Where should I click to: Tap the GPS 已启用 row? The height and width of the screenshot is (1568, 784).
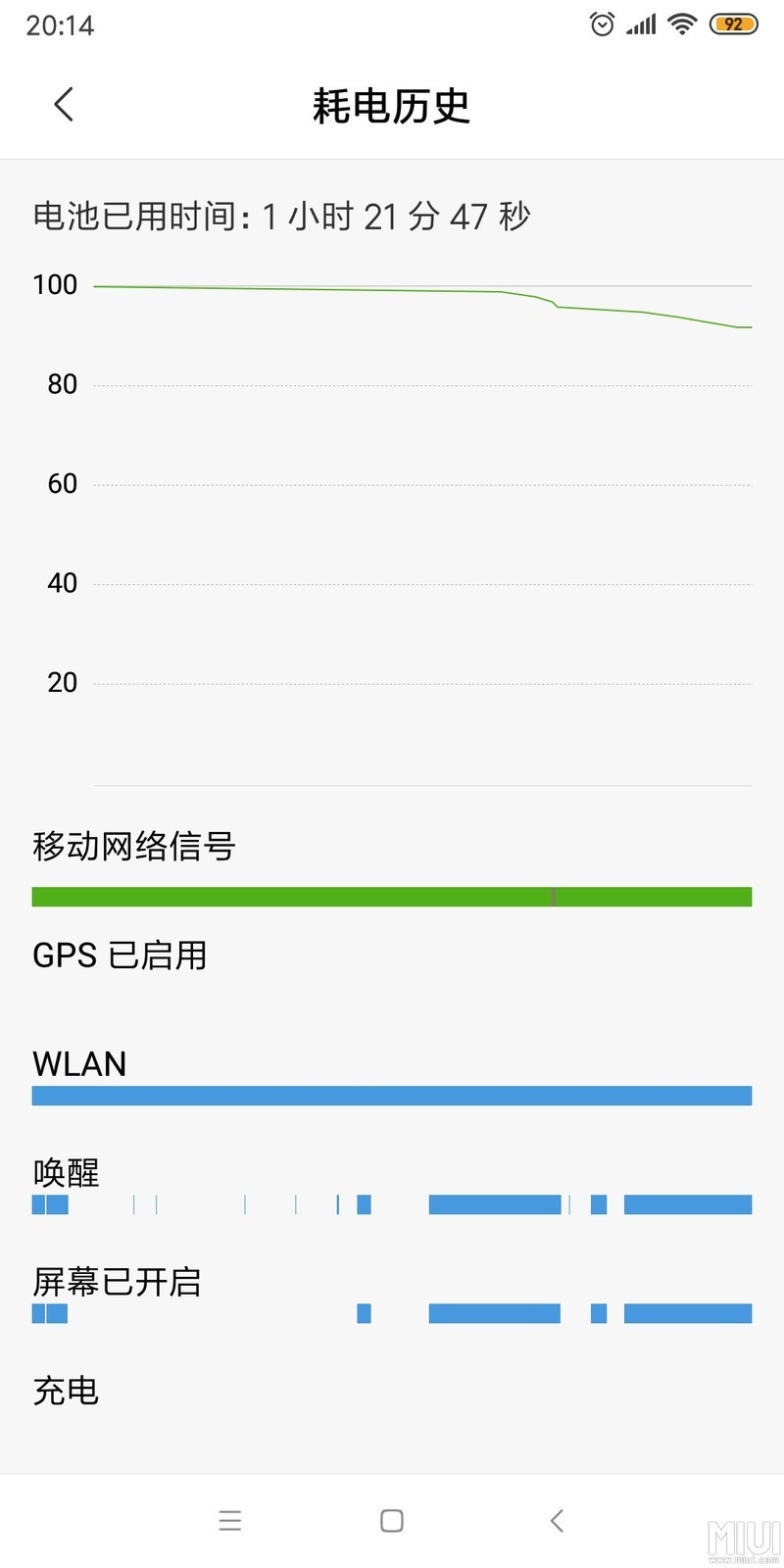click(x=119, y=955)
